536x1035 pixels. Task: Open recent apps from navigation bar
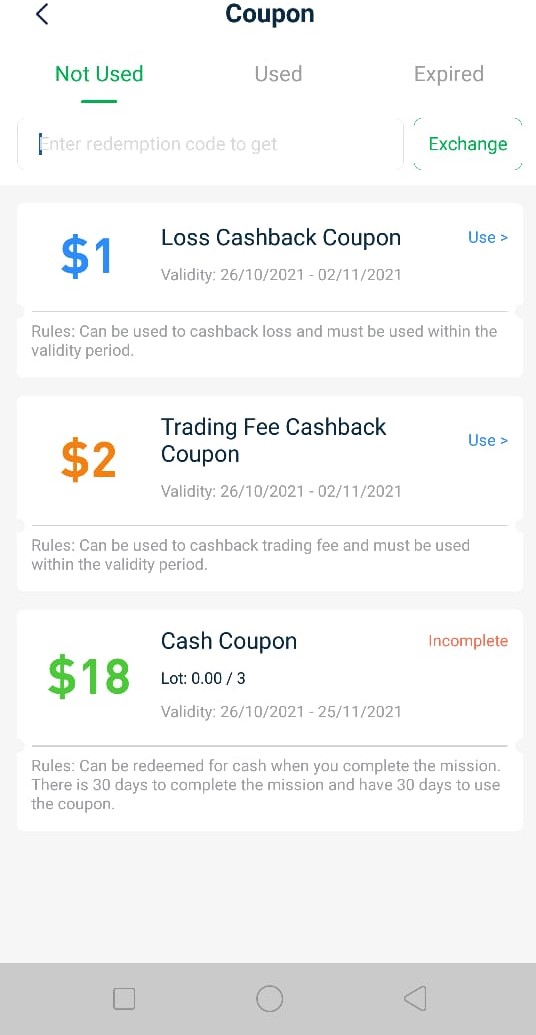pyautogui.click(x=124, y=999)
